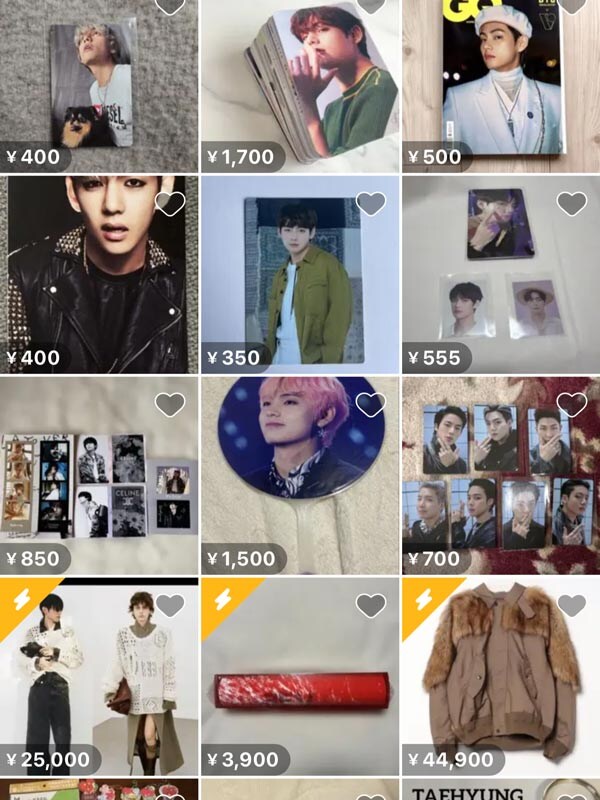Like the ¥850 photo set listing
Viewport: 600px width, 800px height.
(x=170, y=405)
